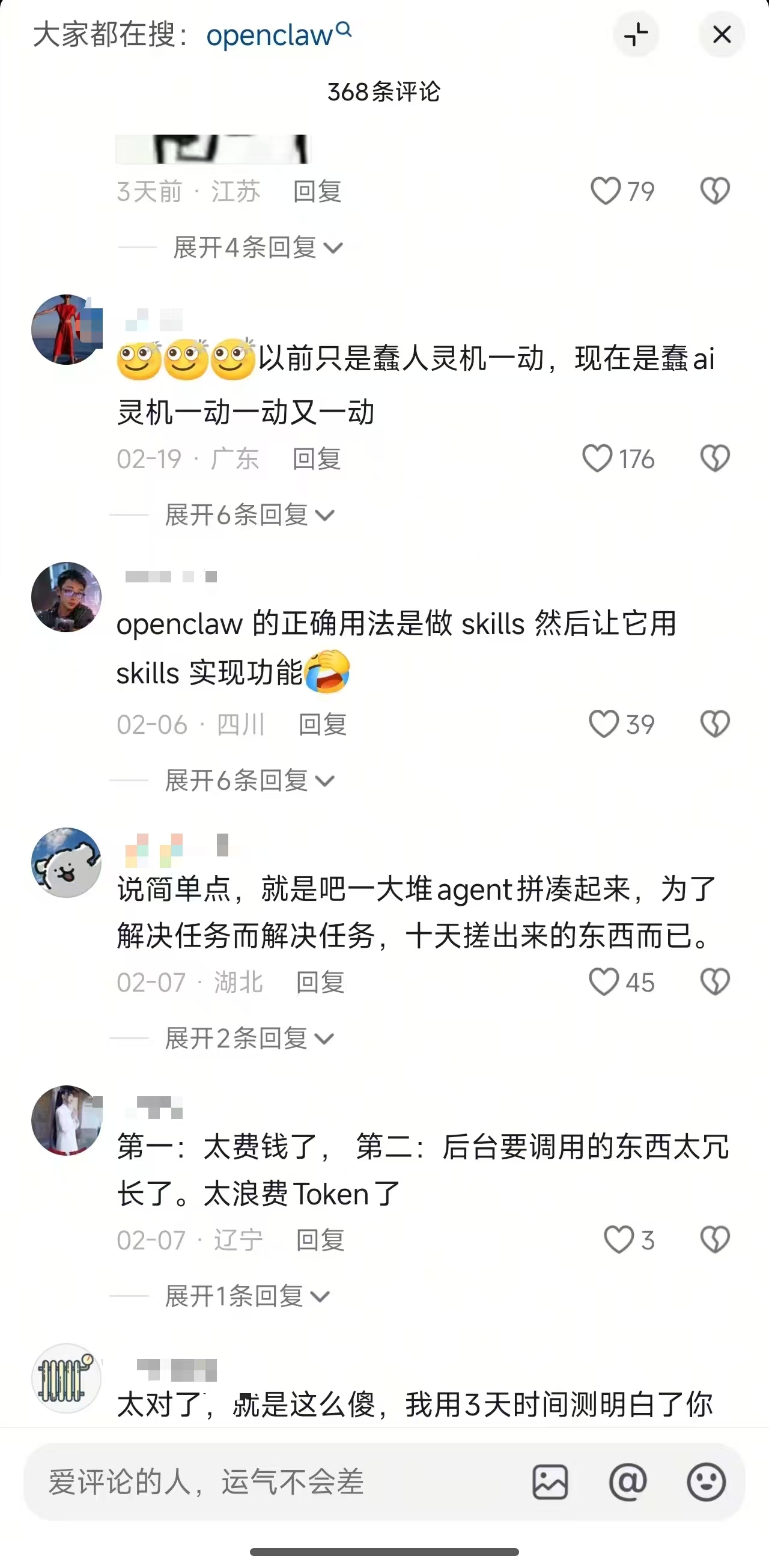This screenshot has height=1568, width=769.
Task: Reply to the skills comment from Sichuan
Action: (x=323, y=724)
